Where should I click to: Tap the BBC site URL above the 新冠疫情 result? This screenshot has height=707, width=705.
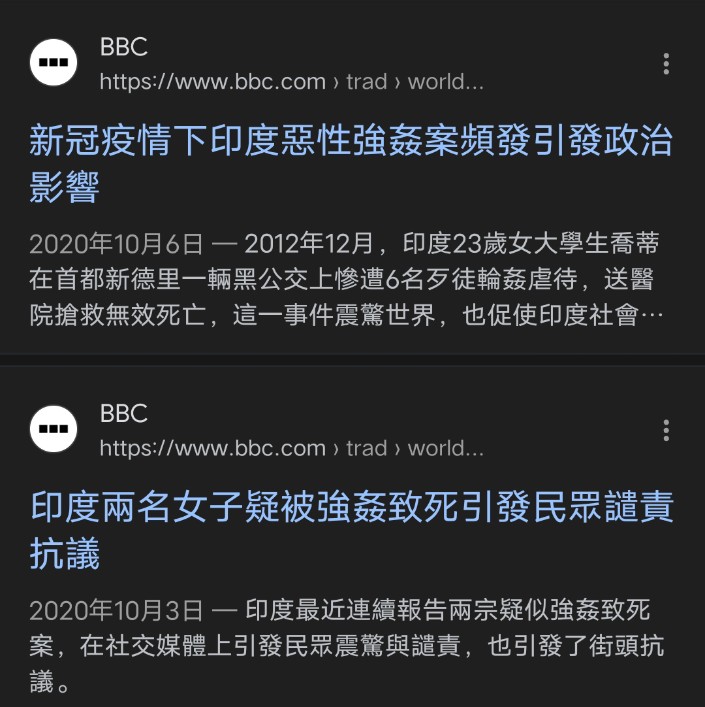point(291,82)
